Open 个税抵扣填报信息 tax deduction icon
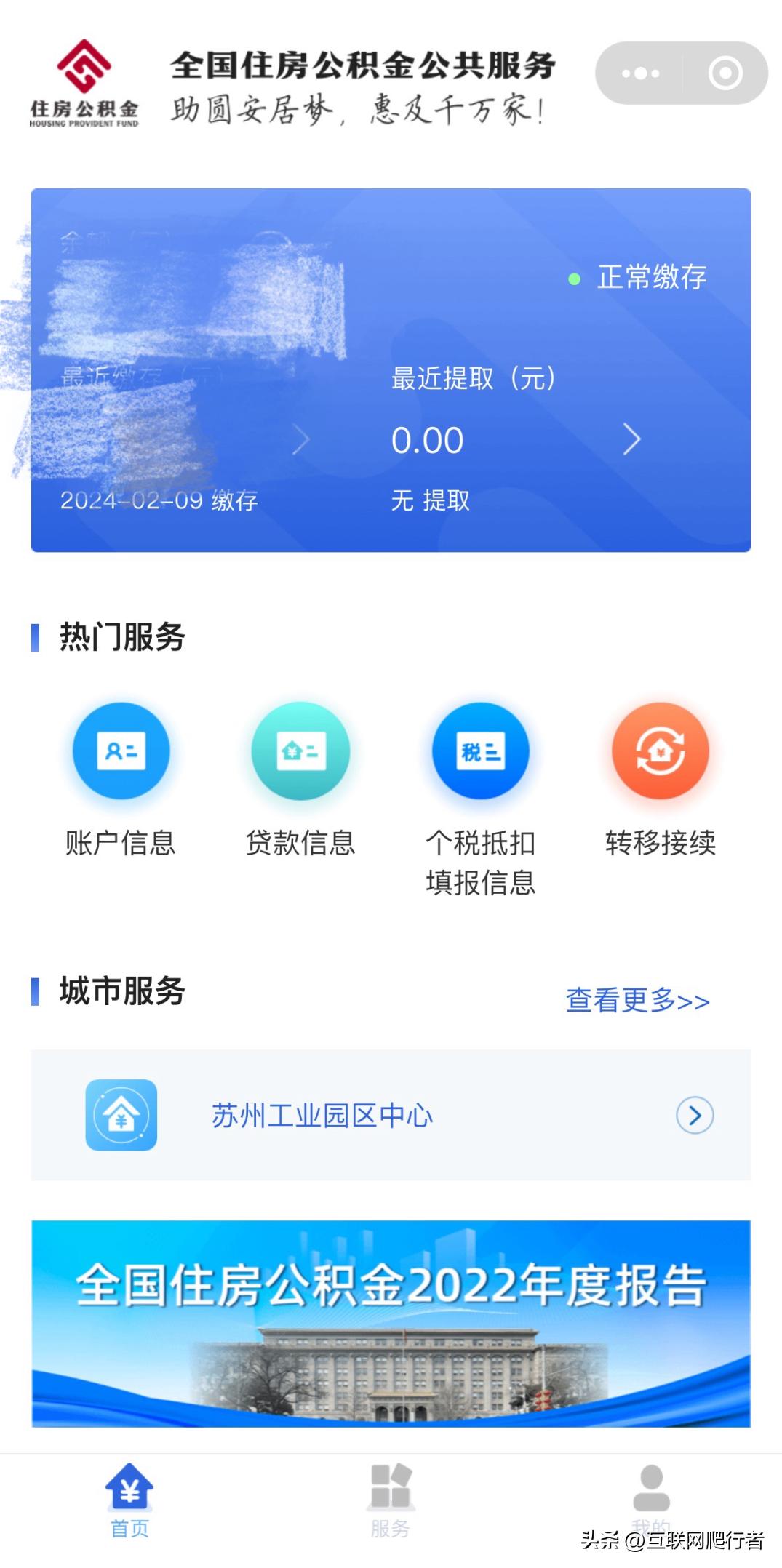Viewport: 782px width, 1568px height. [480, 751]
